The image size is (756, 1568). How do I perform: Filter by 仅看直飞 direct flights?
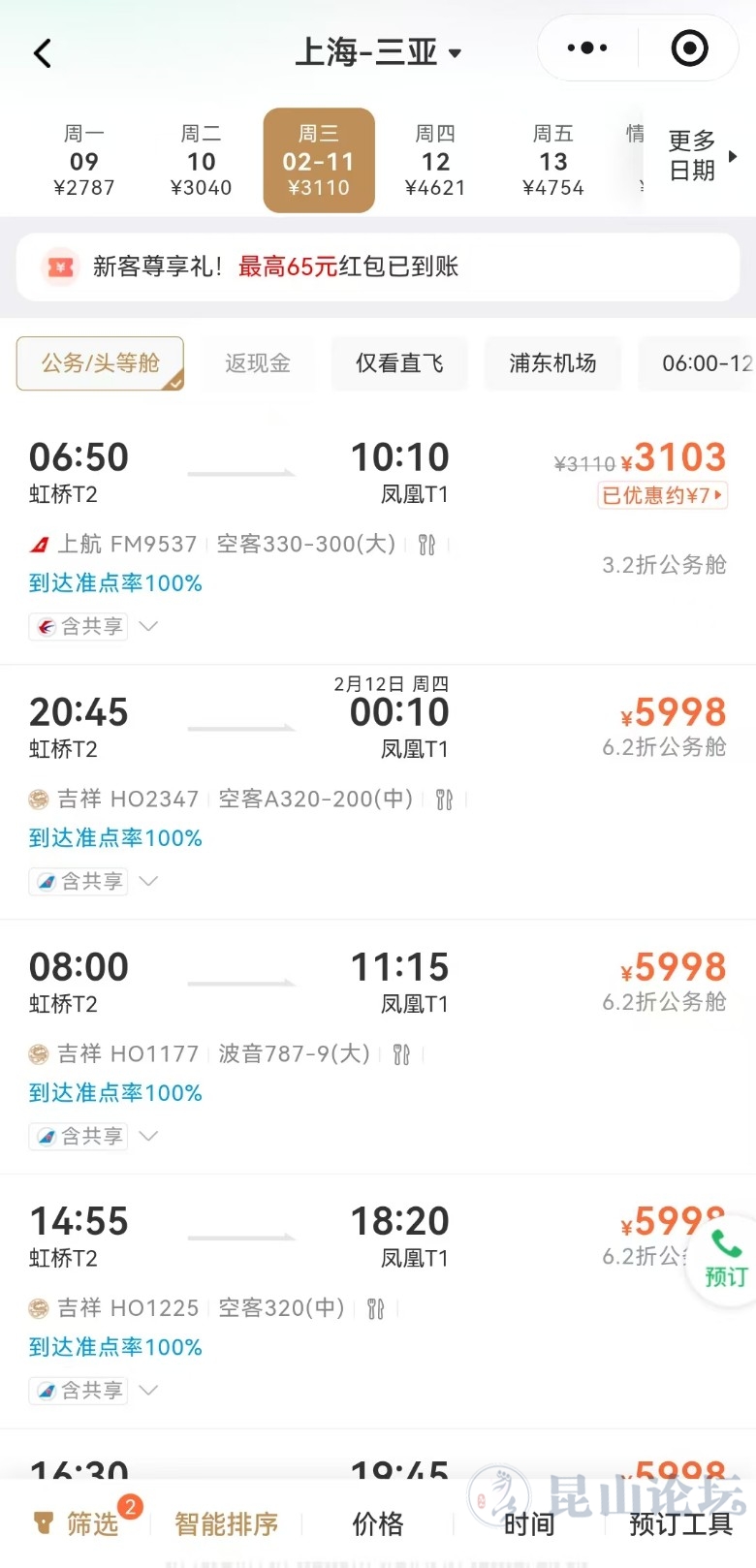(x=399, y=363)
